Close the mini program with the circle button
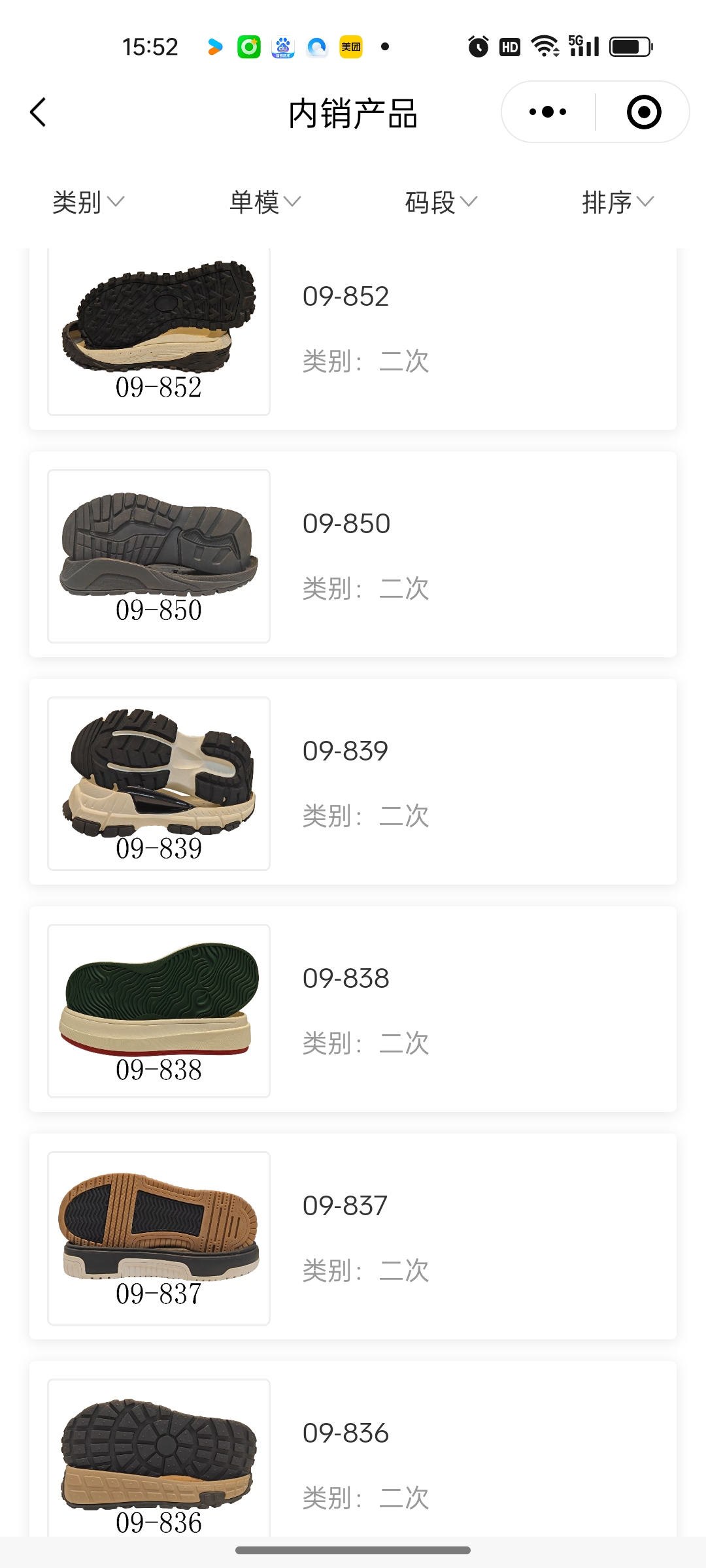 coord(644,112)
